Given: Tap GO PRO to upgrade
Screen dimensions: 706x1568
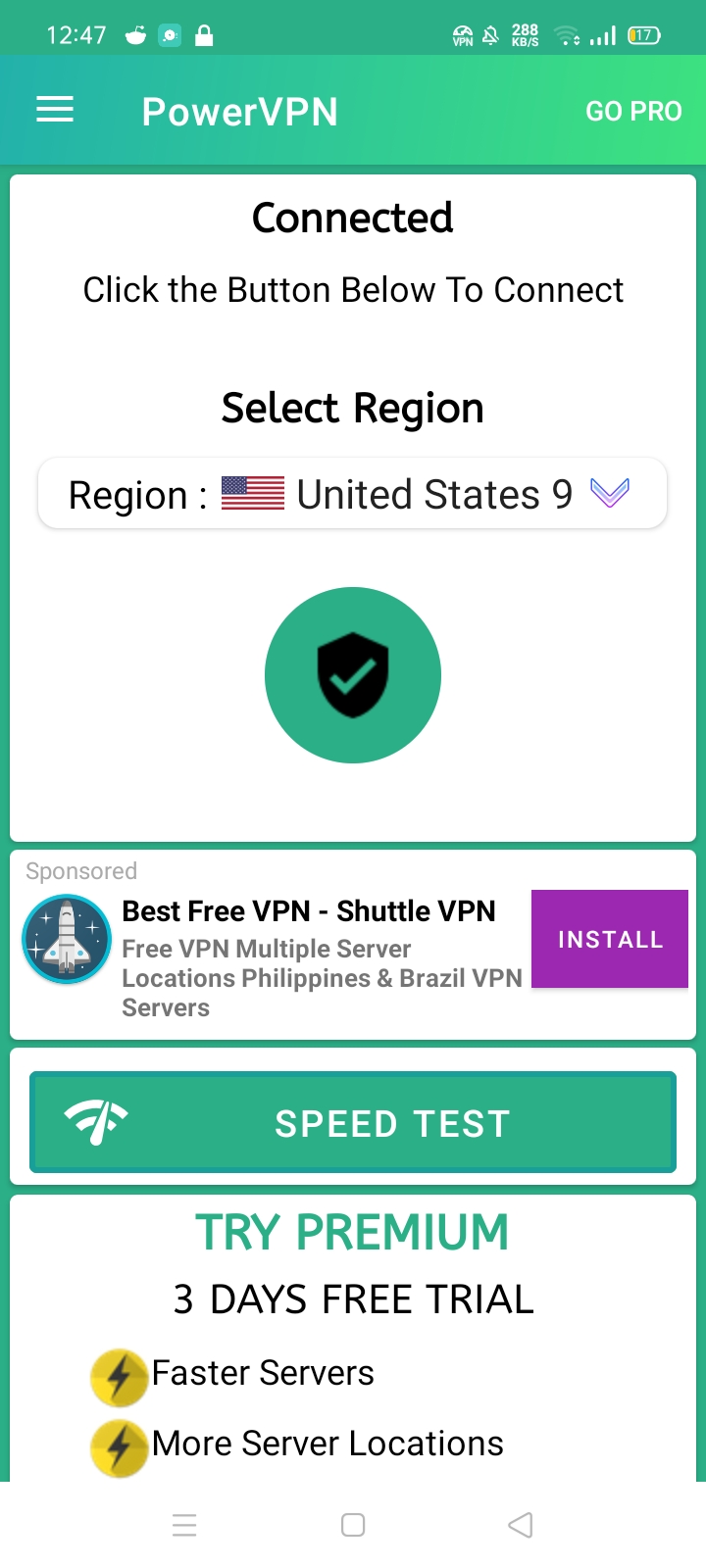Looking at the screenshot, I should 633,112.
